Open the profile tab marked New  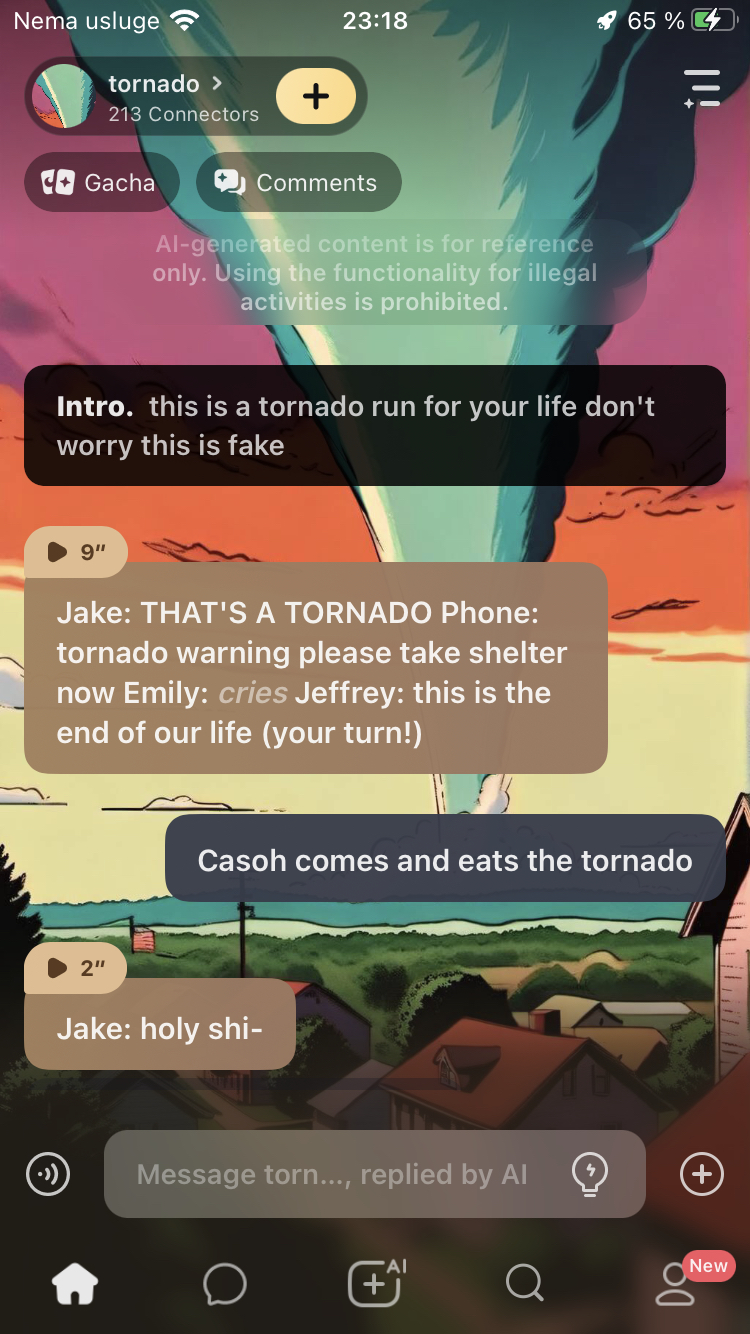(x=676, y=1284)
